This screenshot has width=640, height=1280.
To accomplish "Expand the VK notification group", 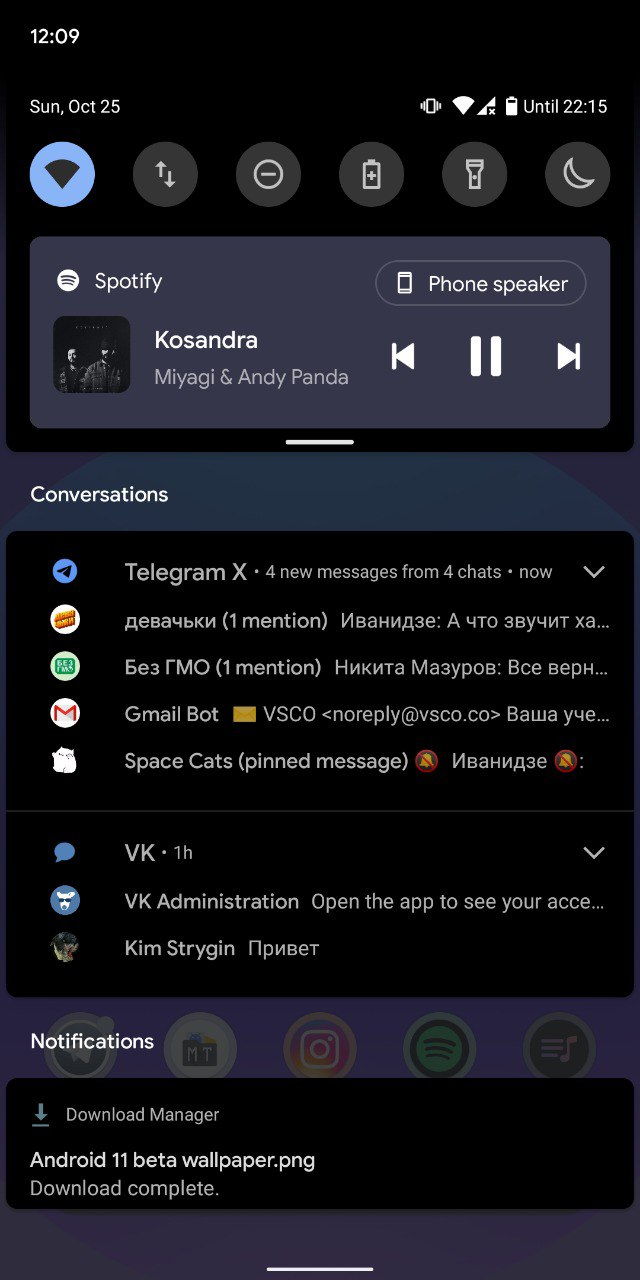I will coord(594,853).
